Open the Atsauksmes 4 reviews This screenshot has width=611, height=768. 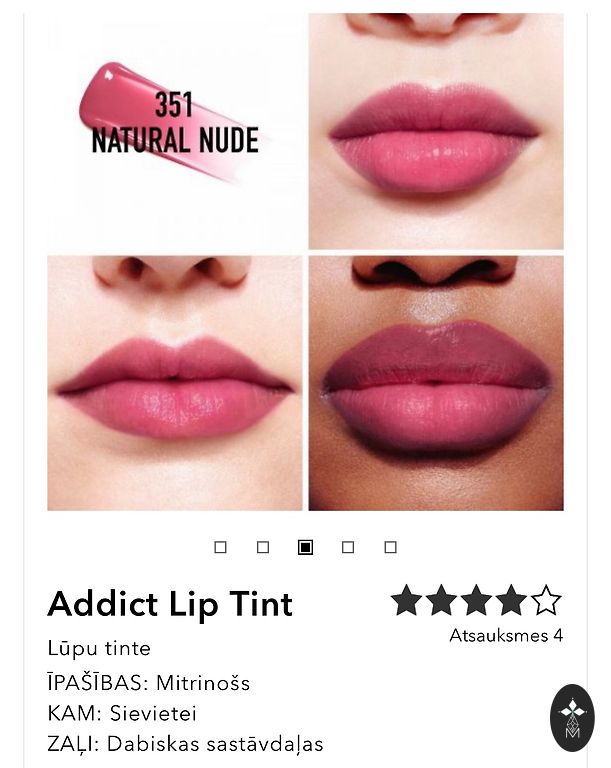505,635
